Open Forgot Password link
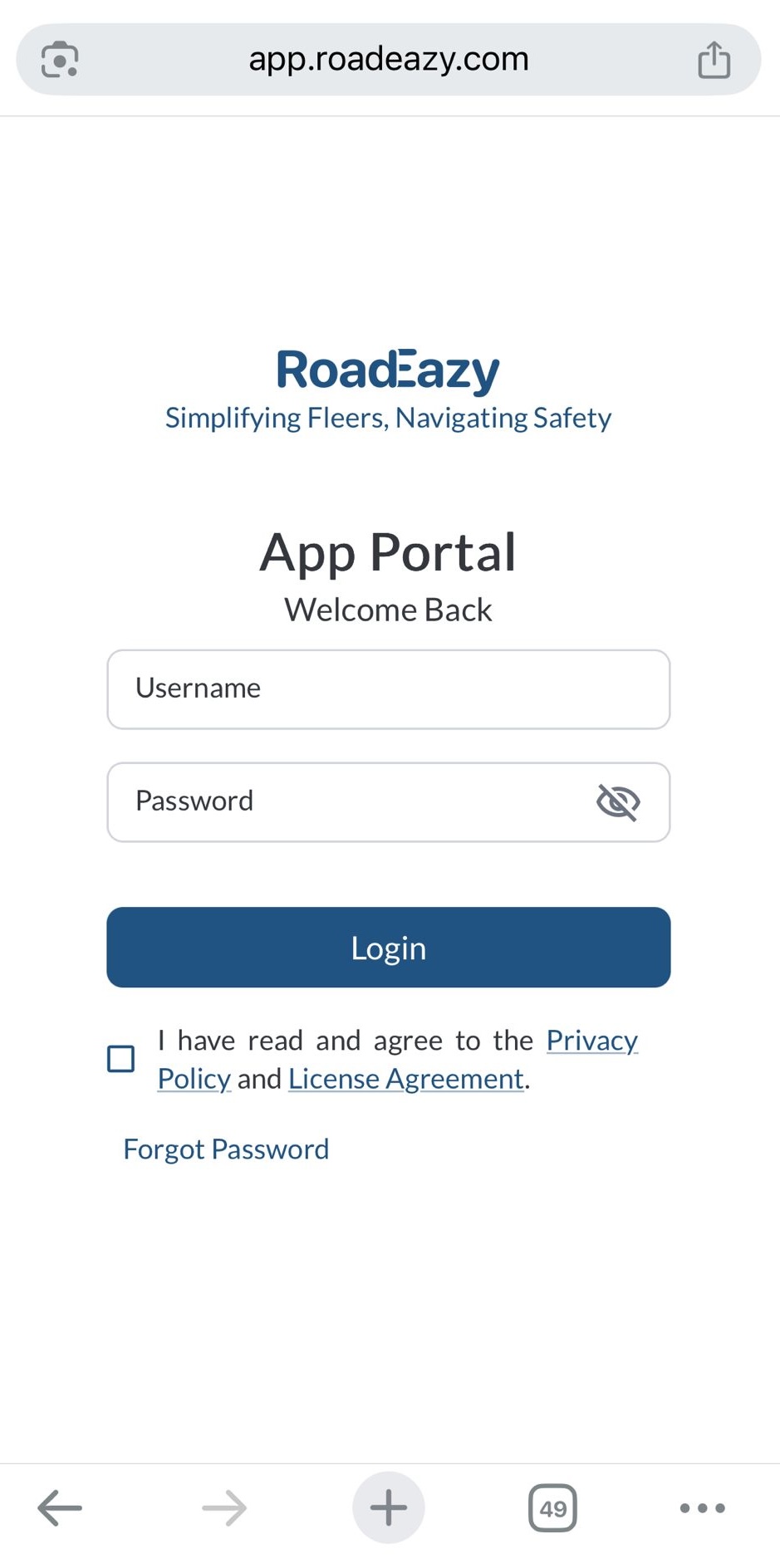This screenshot has height=1568, width=780. [226, 1149]
